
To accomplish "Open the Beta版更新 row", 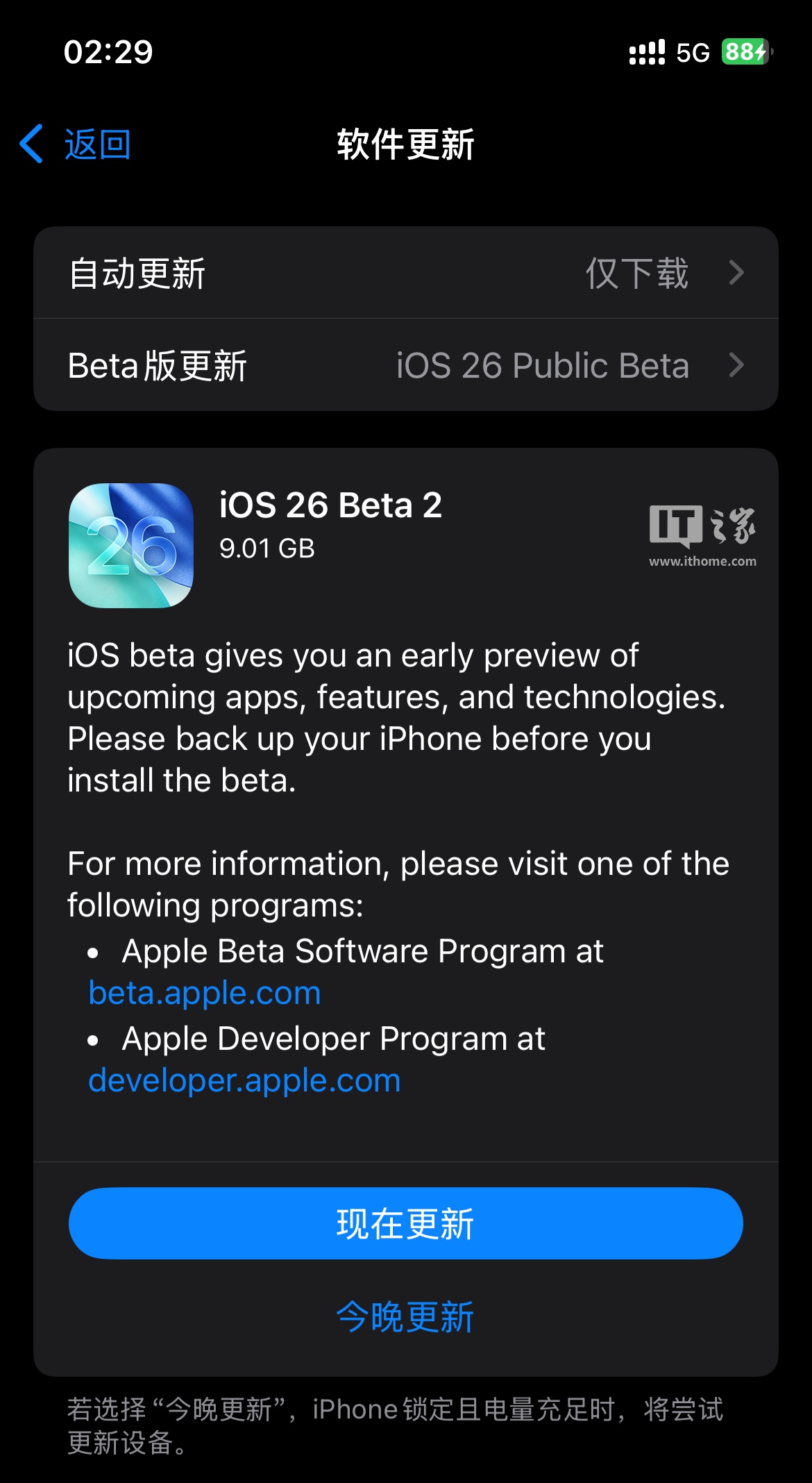I will click(405, 365).
